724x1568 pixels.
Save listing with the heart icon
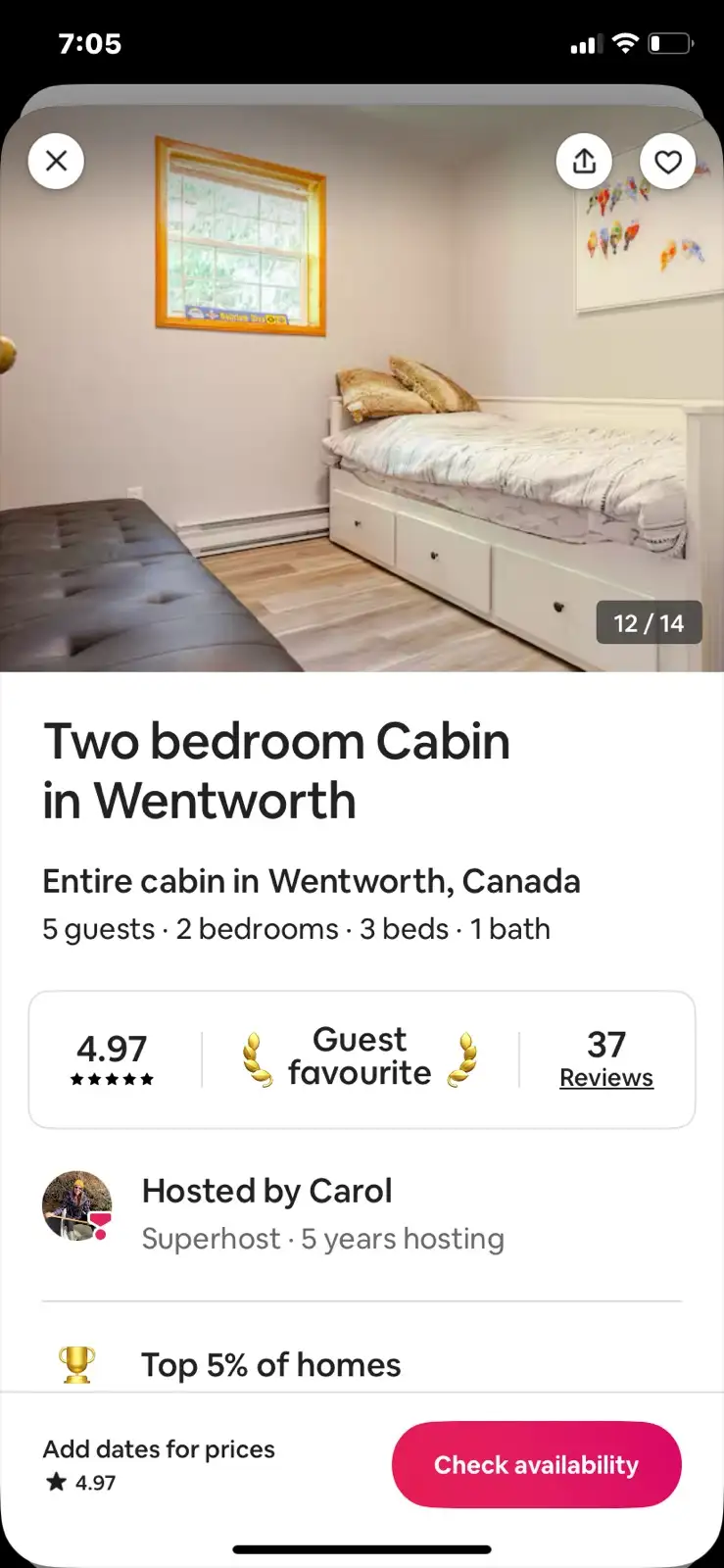point(668,161)
